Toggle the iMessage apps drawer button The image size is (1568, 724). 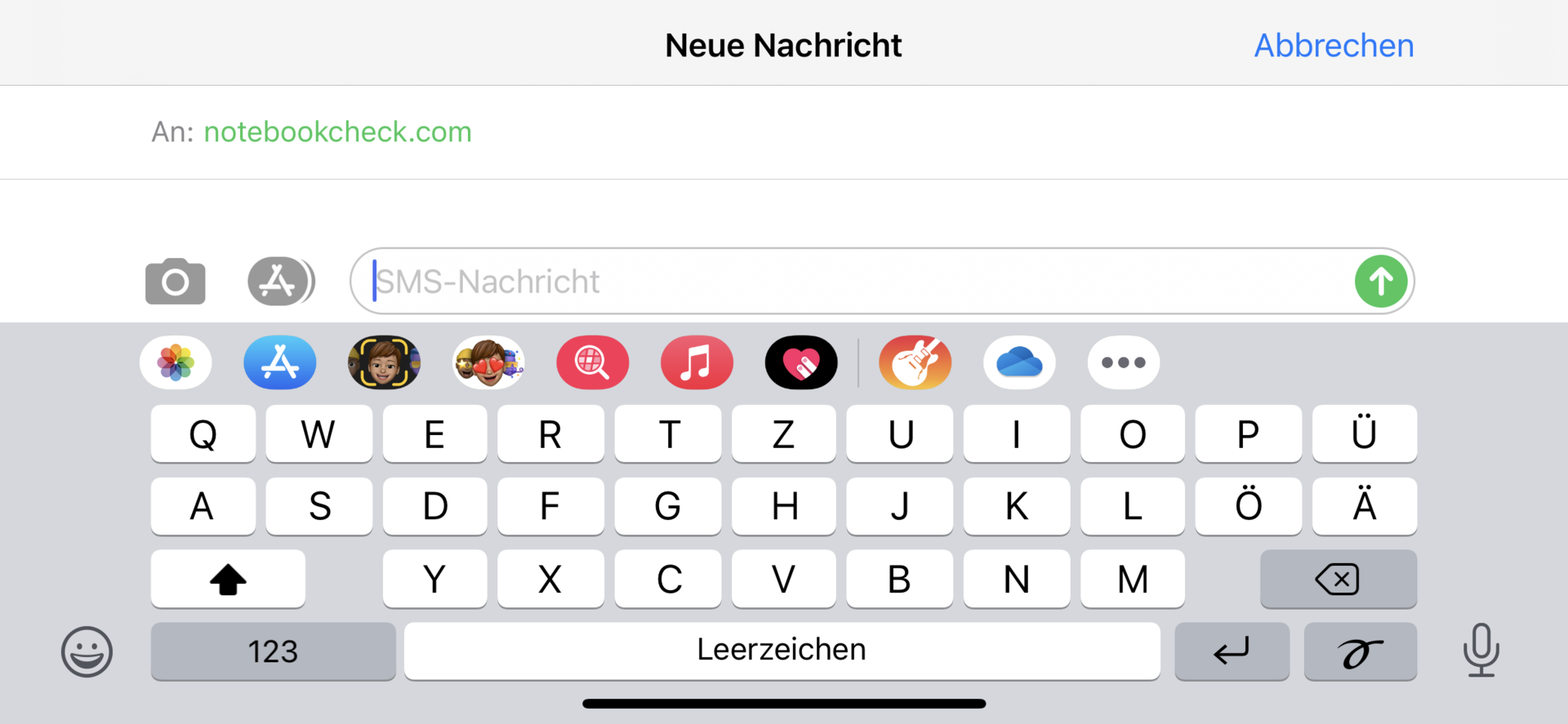[279, 282]
